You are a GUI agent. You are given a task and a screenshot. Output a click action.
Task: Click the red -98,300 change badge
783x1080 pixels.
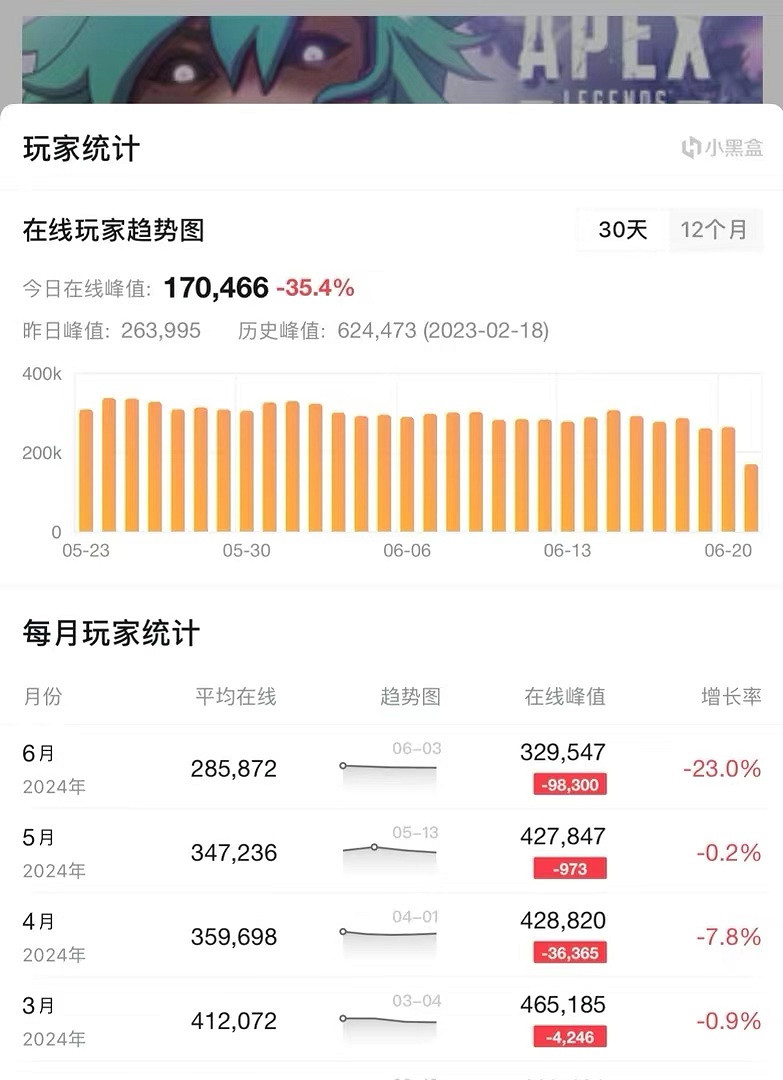tap(570, 785)
